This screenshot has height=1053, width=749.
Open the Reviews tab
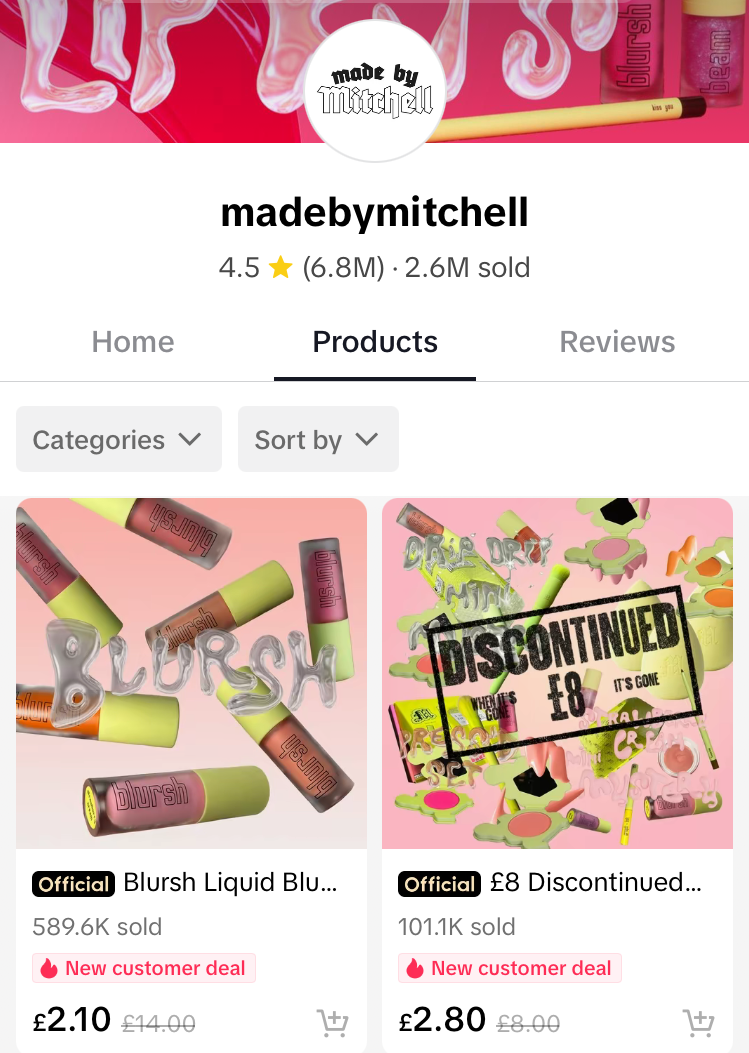click(x=617, y=342)
